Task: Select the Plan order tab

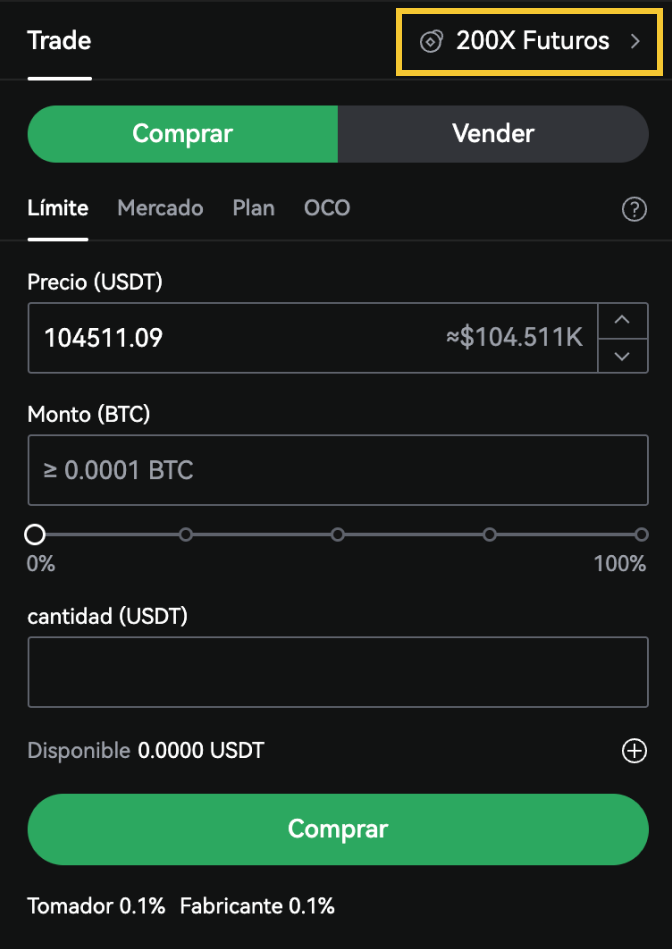Action: pos(253,208)
